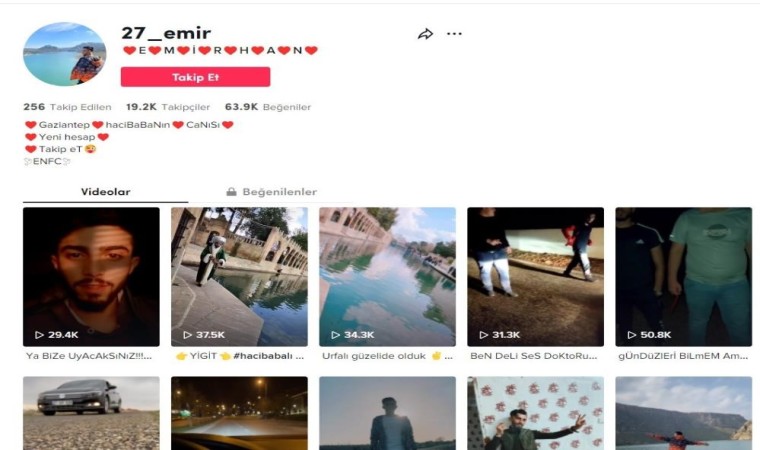Tap the Takip Et follow button
760x450 pixels.
[195, 77]
